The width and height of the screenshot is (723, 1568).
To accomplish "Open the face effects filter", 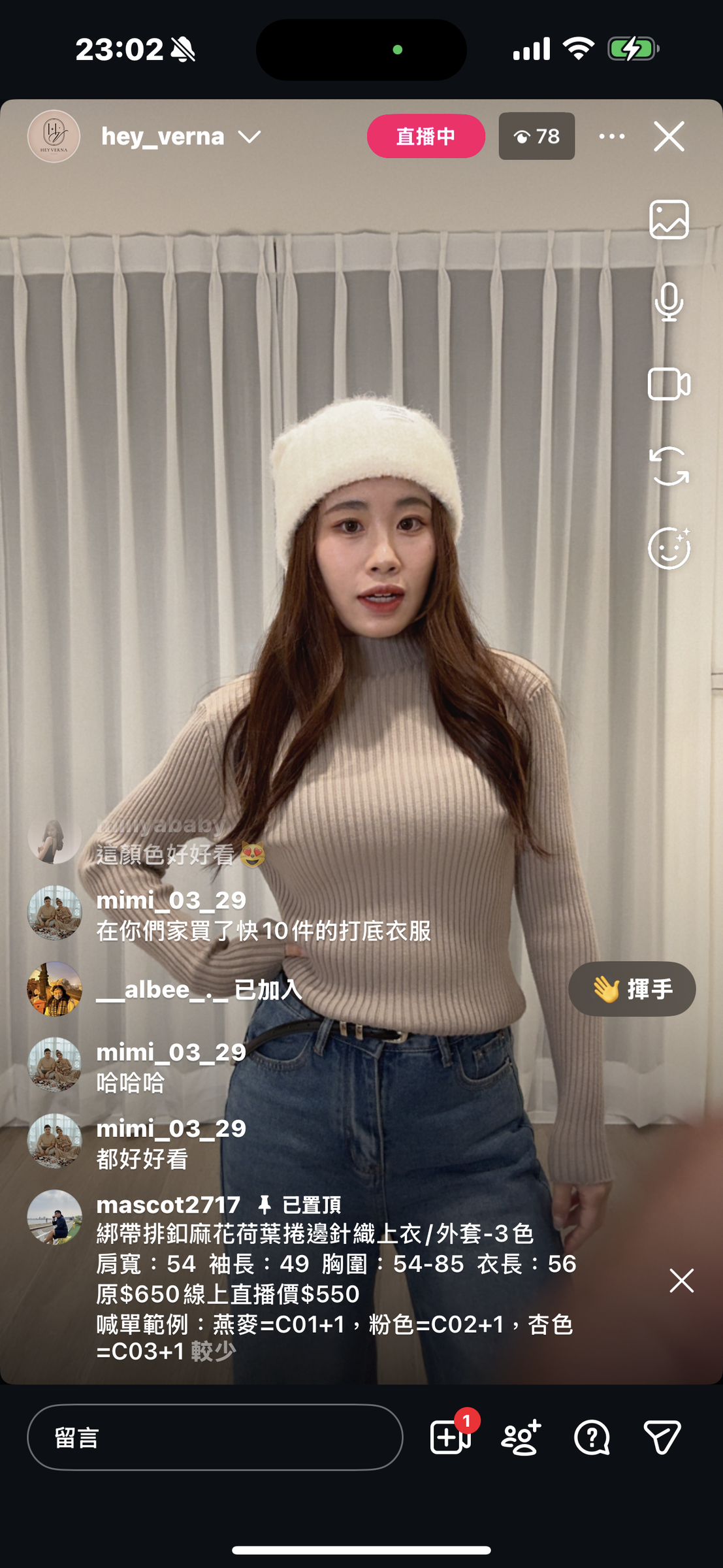I will (x=669, y=549).
